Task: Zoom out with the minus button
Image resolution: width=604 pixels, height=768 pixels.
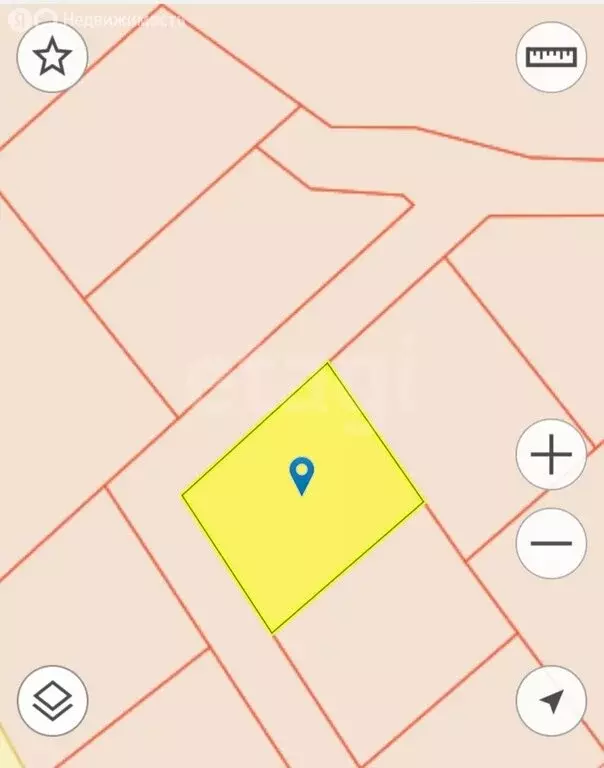Action: (x=551, y=543)
